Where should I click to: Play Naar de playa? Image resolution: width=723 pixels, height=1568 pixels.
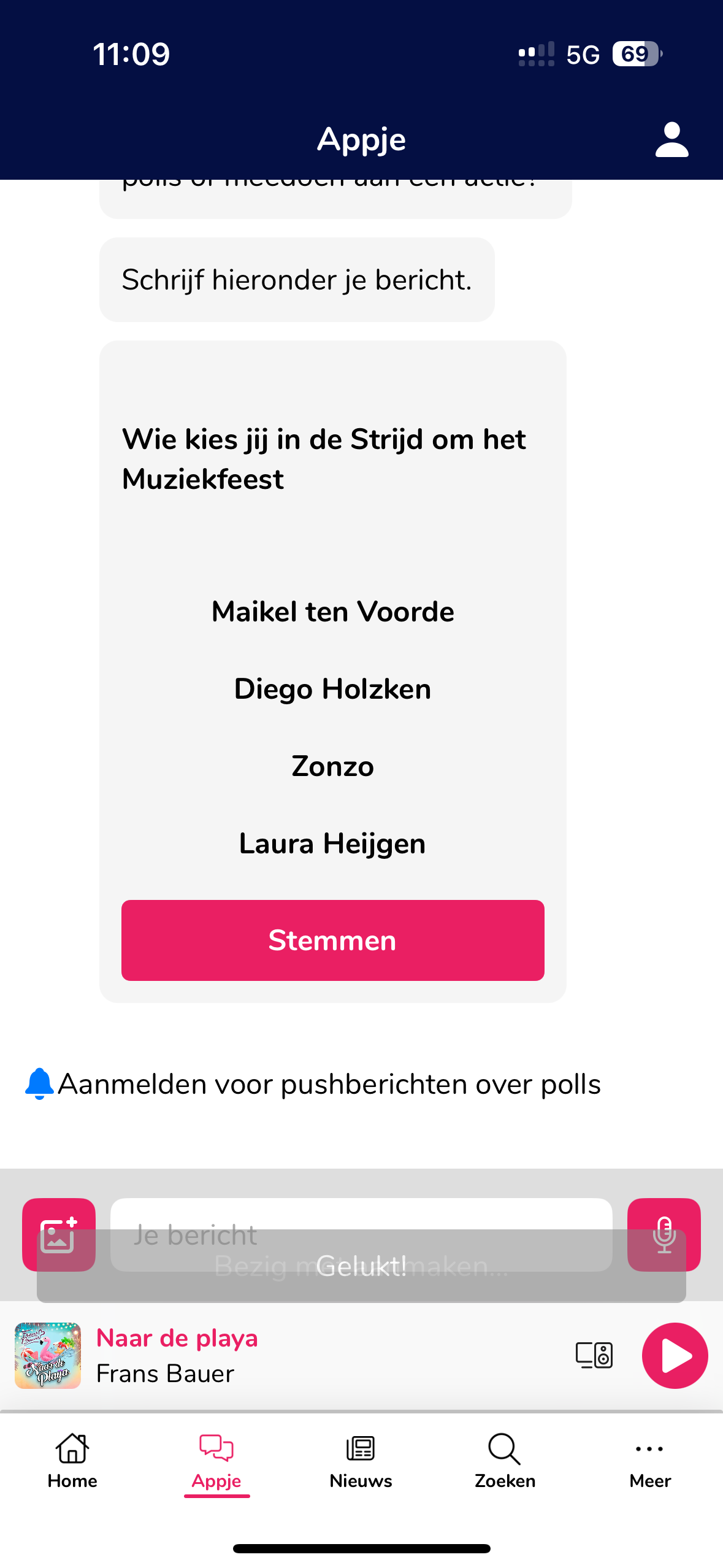pyautogui.click(x=675, y=1355)
